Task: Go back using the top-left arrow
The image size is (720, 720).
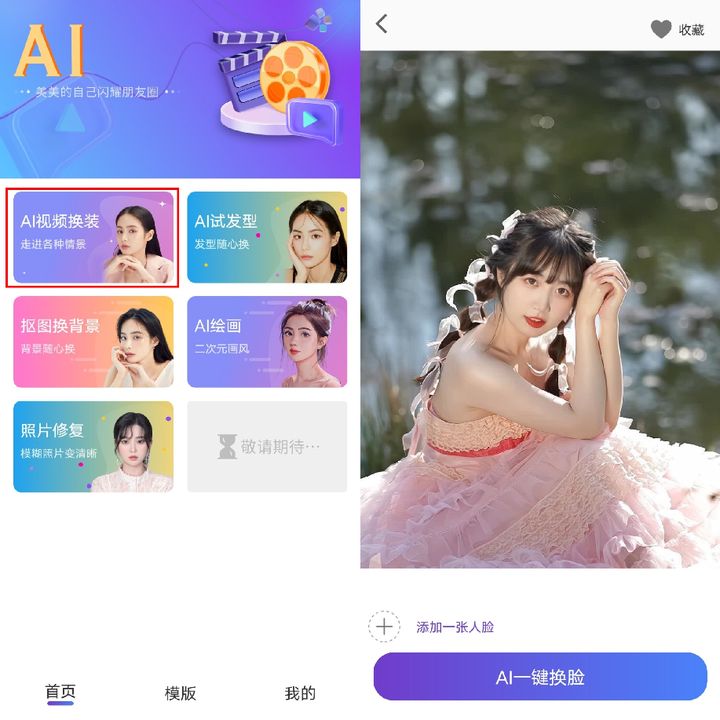Action: click(382, 25)
